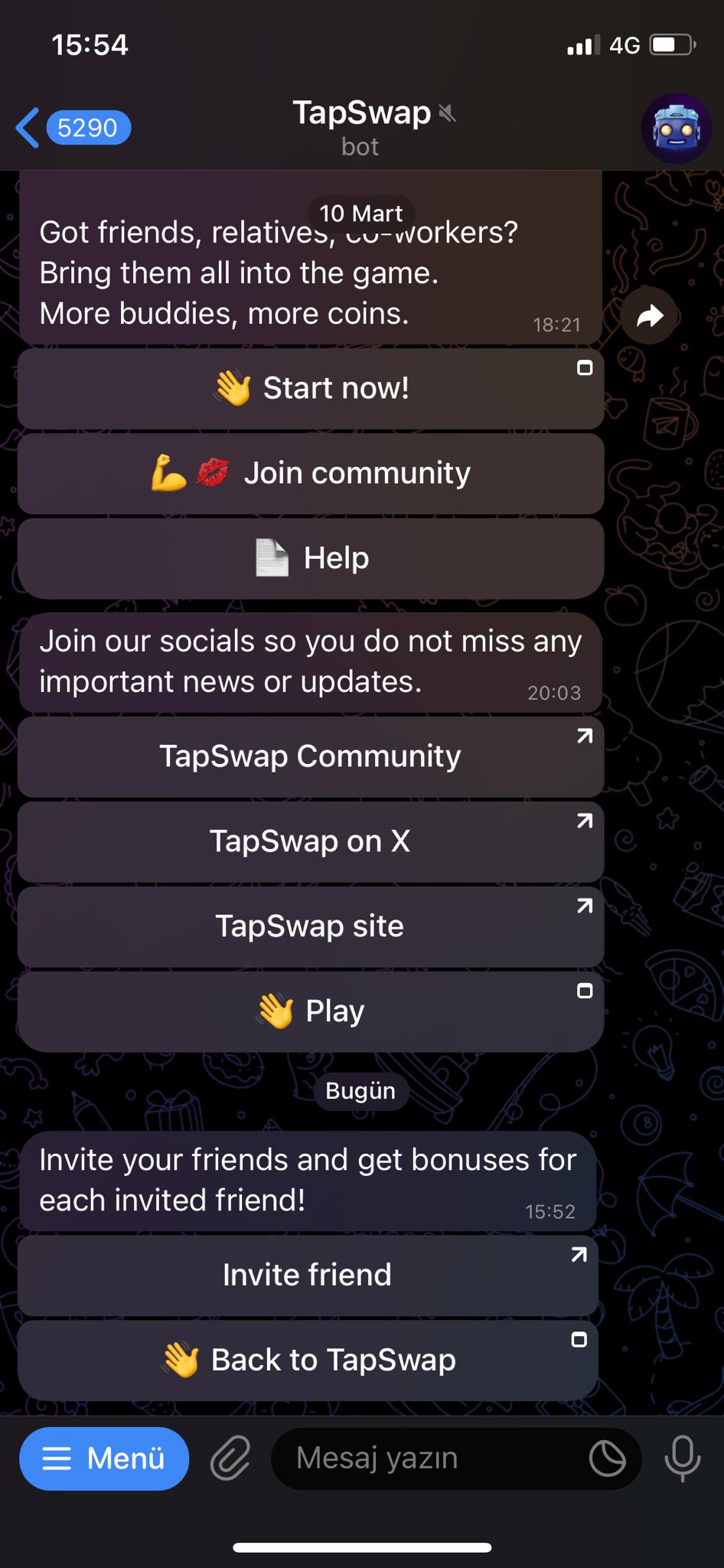This screenshot has width=724, height=1568.
Task: Forward the message with the share arrow
Action: click(649, 315)
